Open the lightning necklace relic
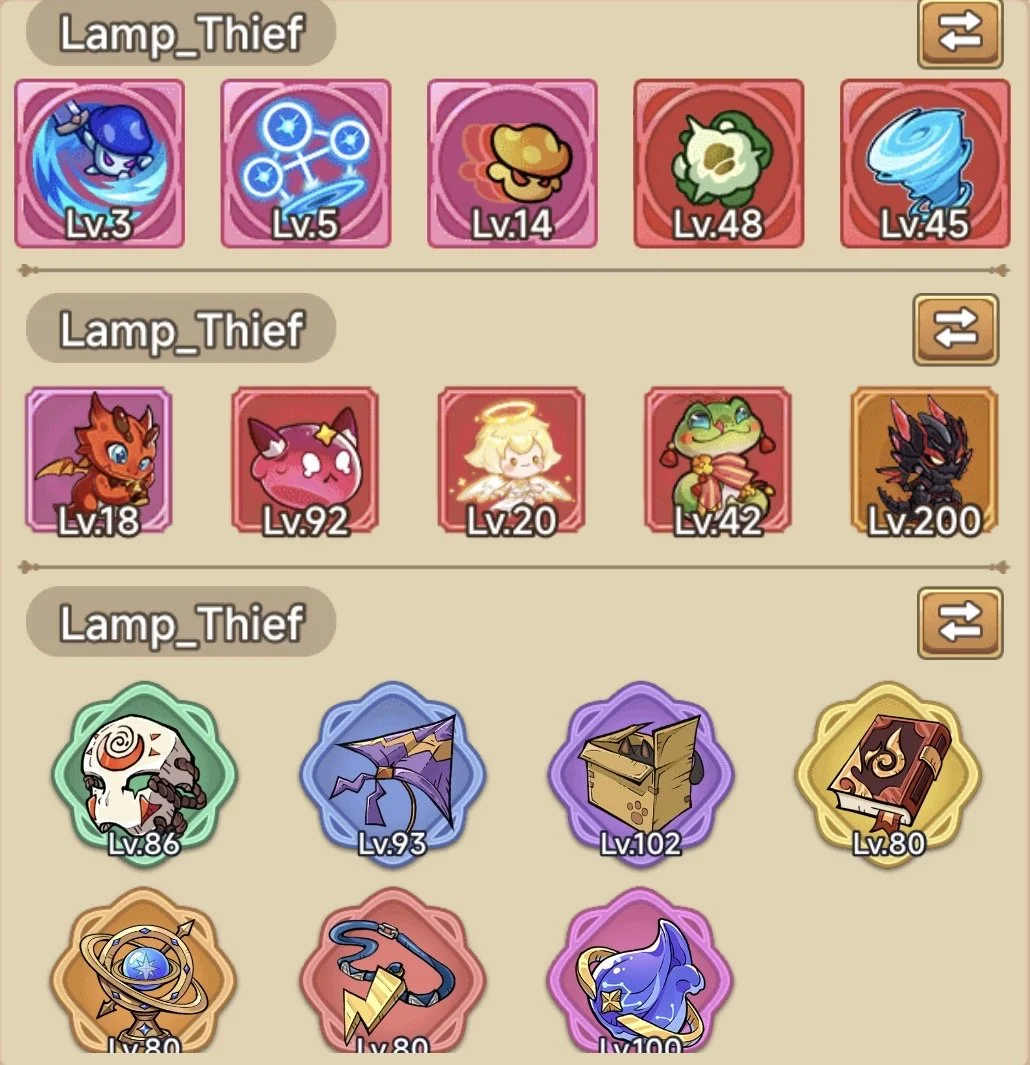The image size is (1030, 1065). click(393, 971)
